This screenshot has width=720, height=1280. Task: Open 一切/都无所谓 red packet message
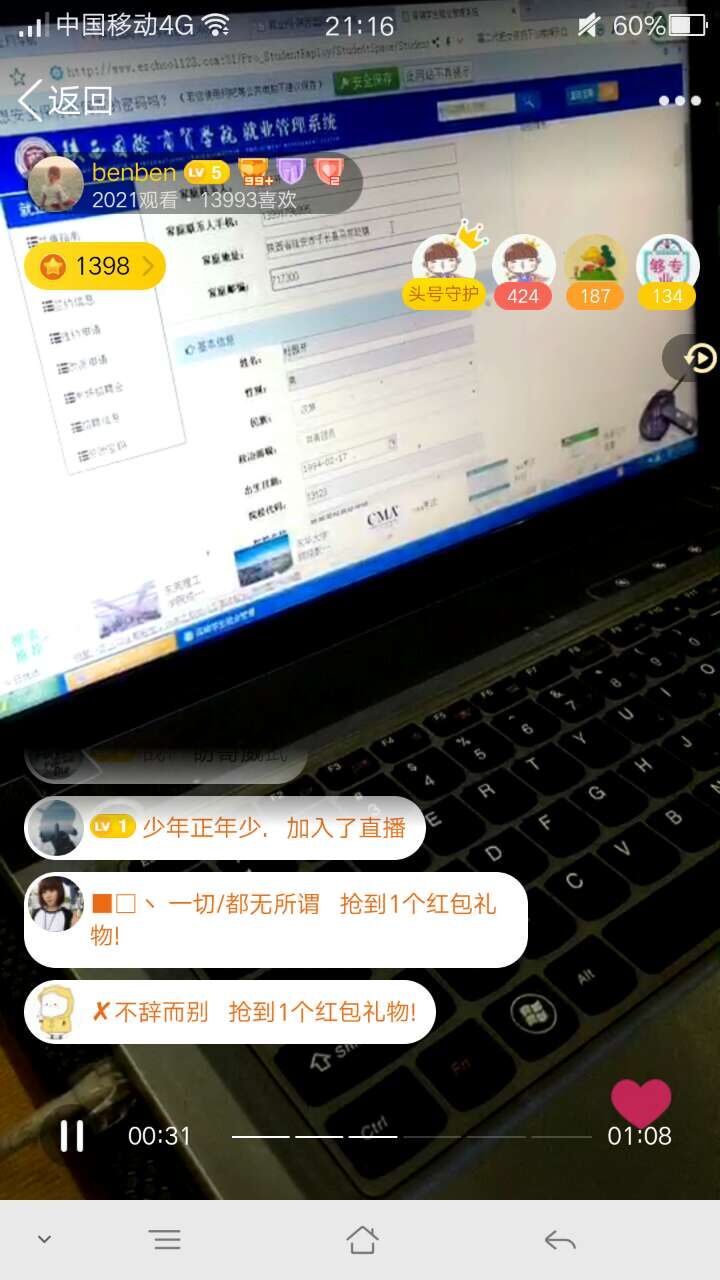click(x=275, y=920)
